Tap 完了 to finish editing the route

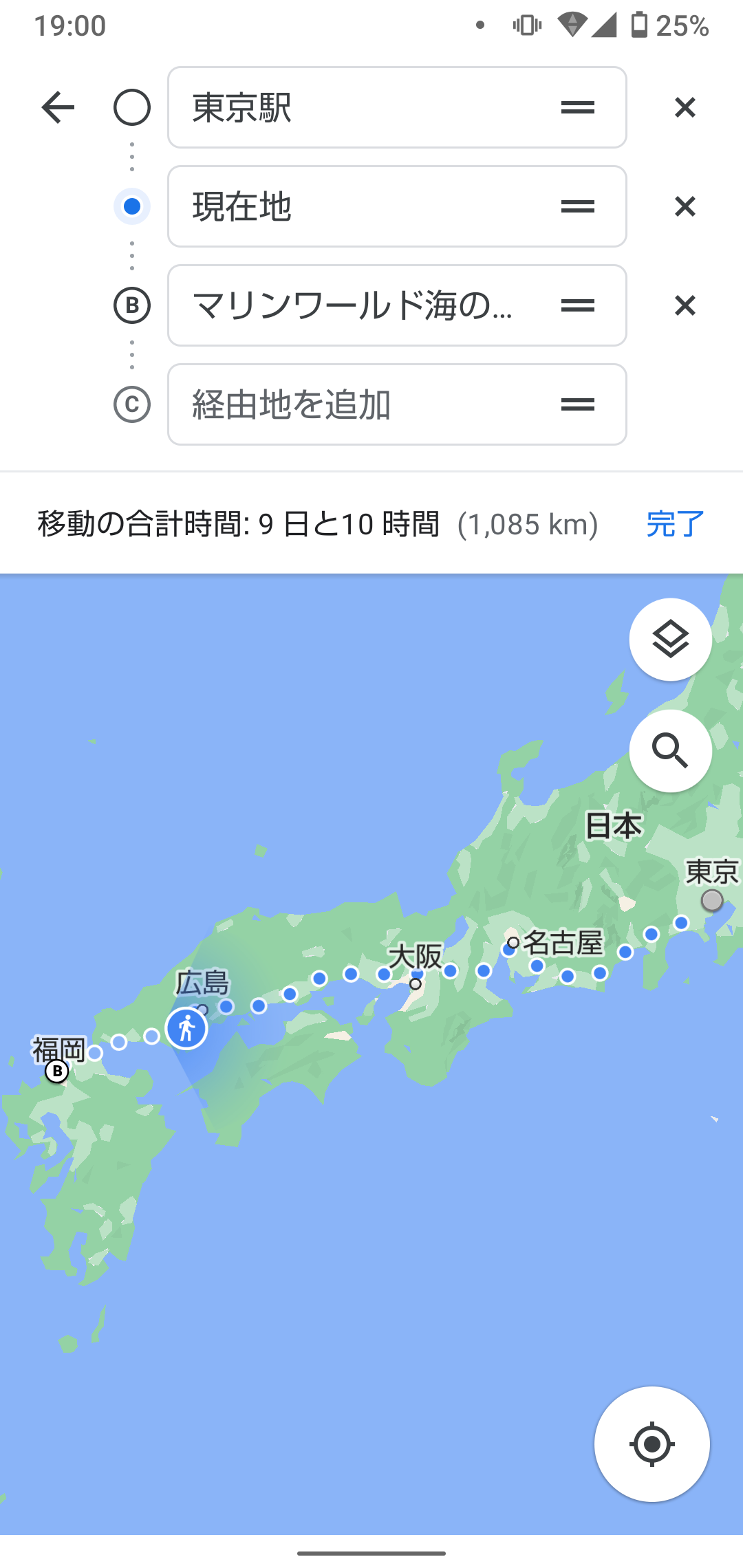coord(675,524)
